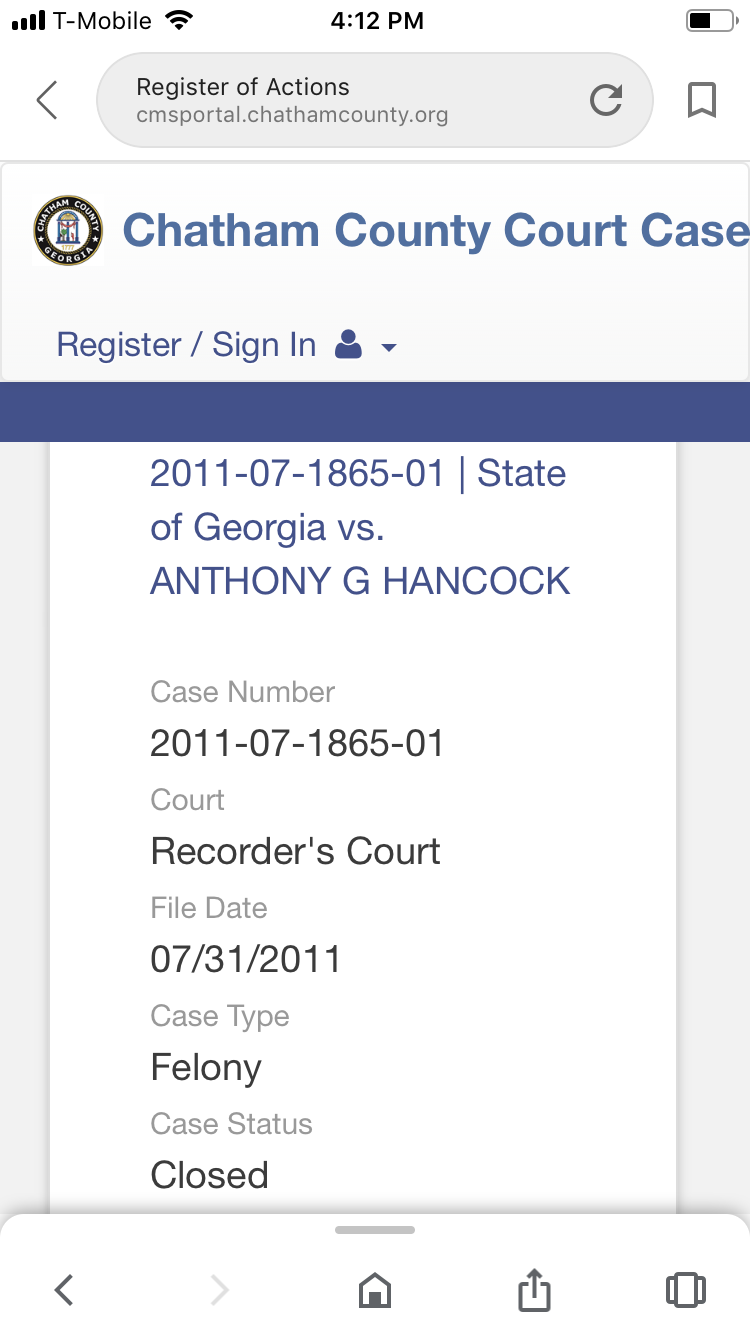
Task: Bookmark this page
Action: click(x=702, y=100)
